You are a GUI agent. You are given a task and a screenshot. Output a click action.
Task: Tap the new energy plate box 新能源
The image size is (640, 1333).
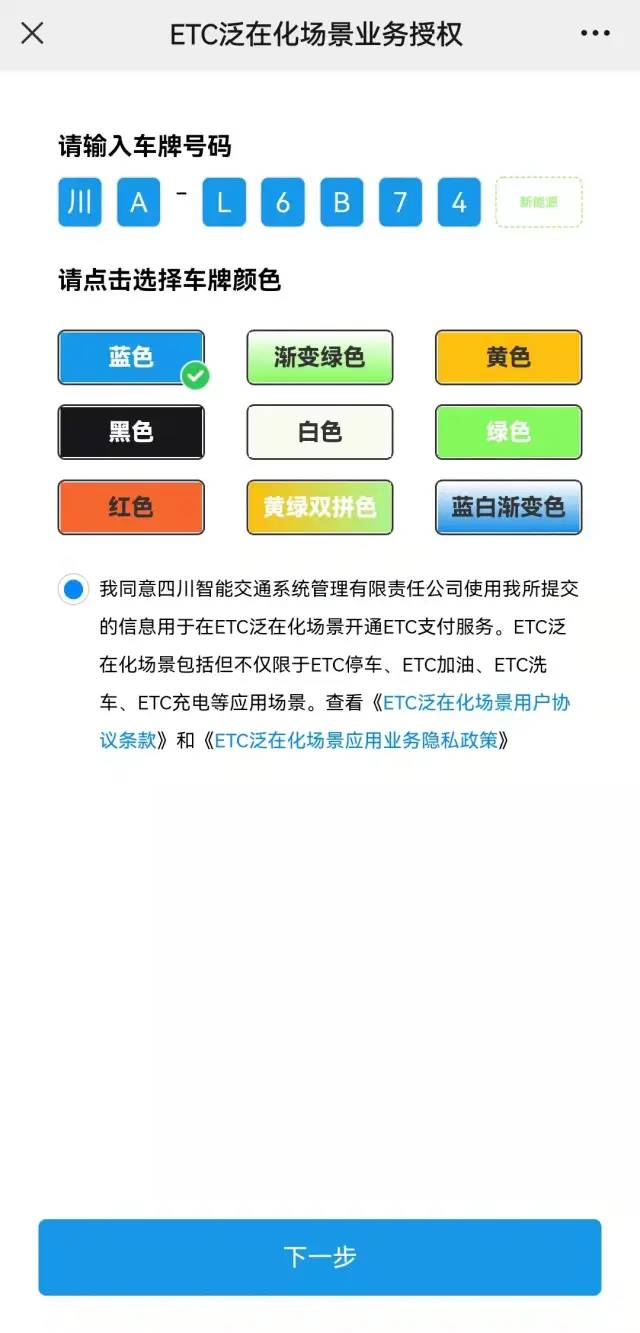pos(539,203)
